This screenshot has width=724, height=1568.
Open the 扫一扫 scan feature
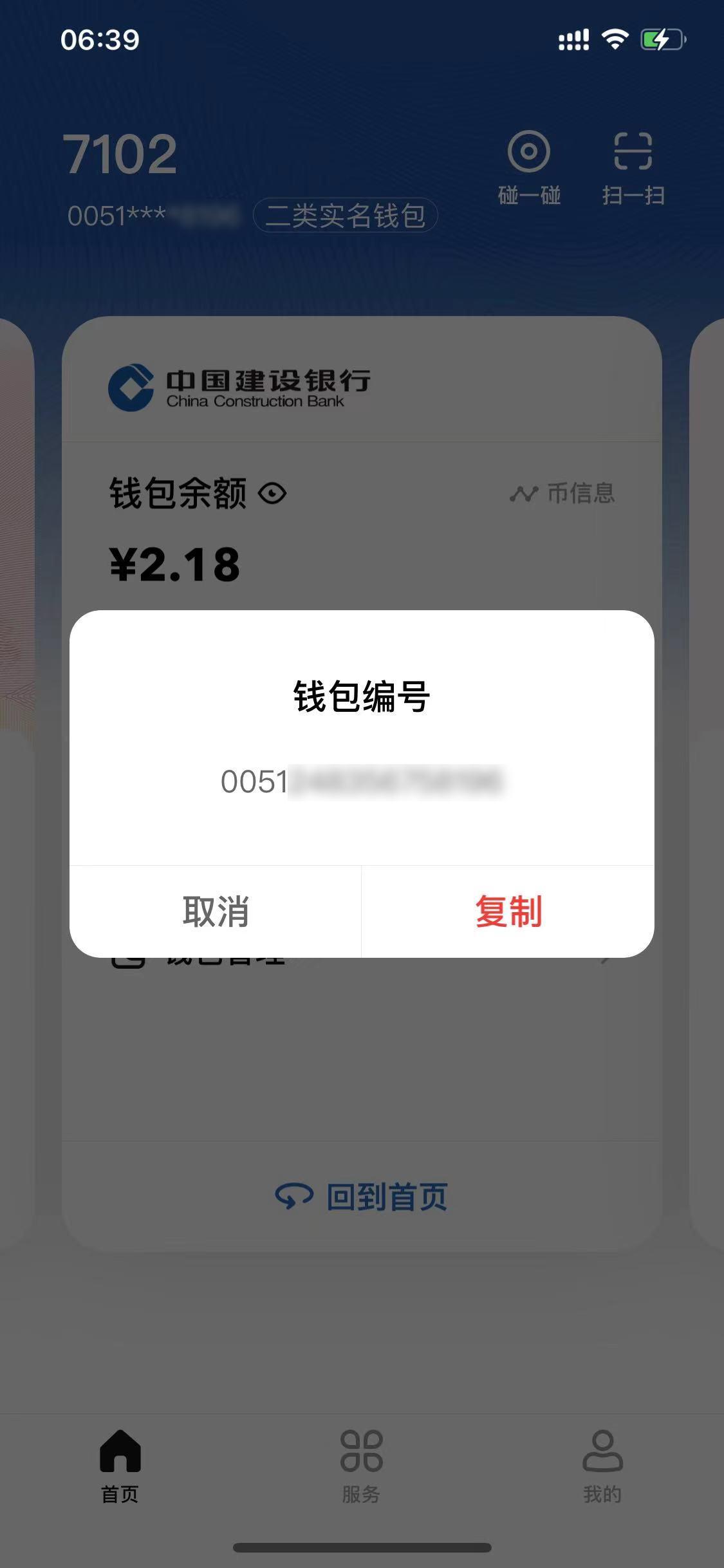click(632, 153)
